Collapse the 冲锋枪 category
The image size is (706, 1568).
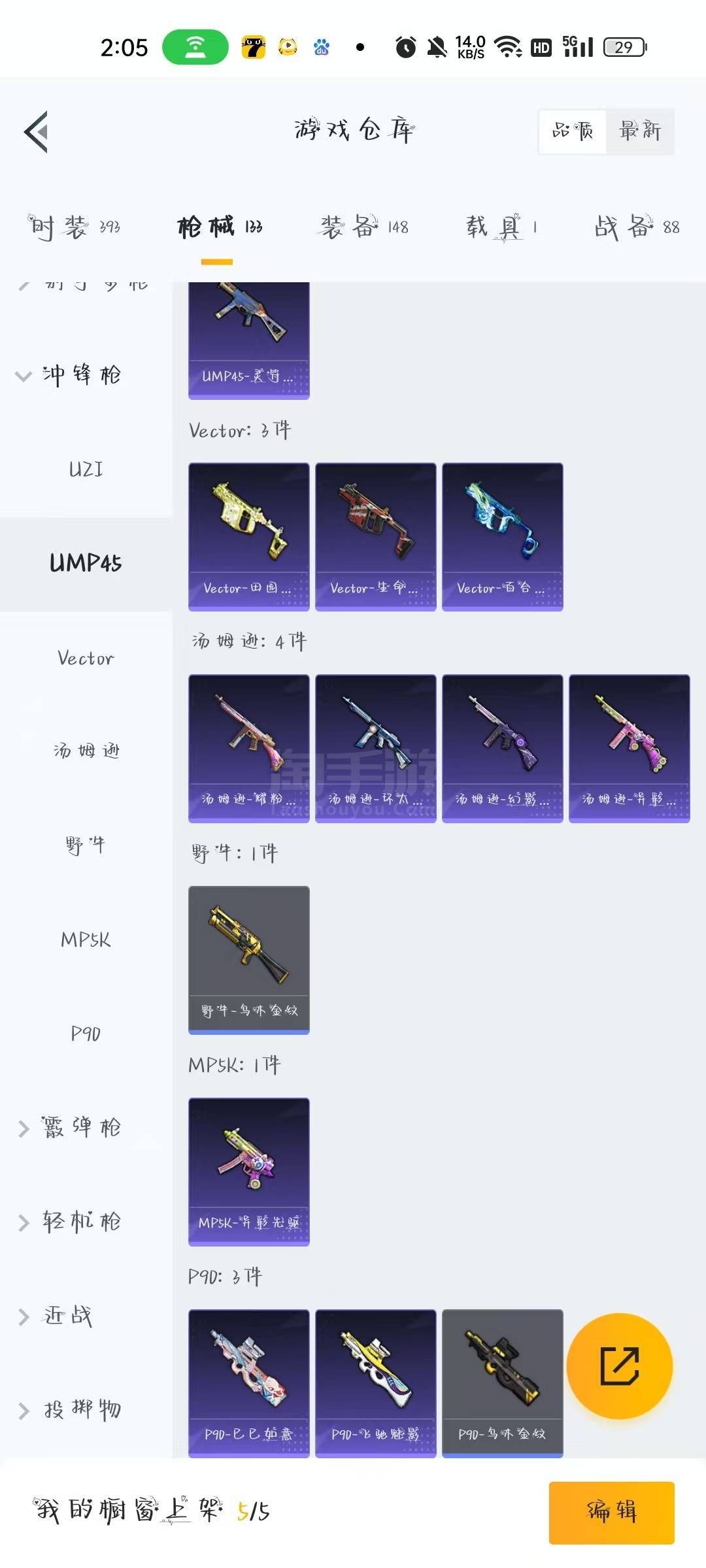click(69, 375)
